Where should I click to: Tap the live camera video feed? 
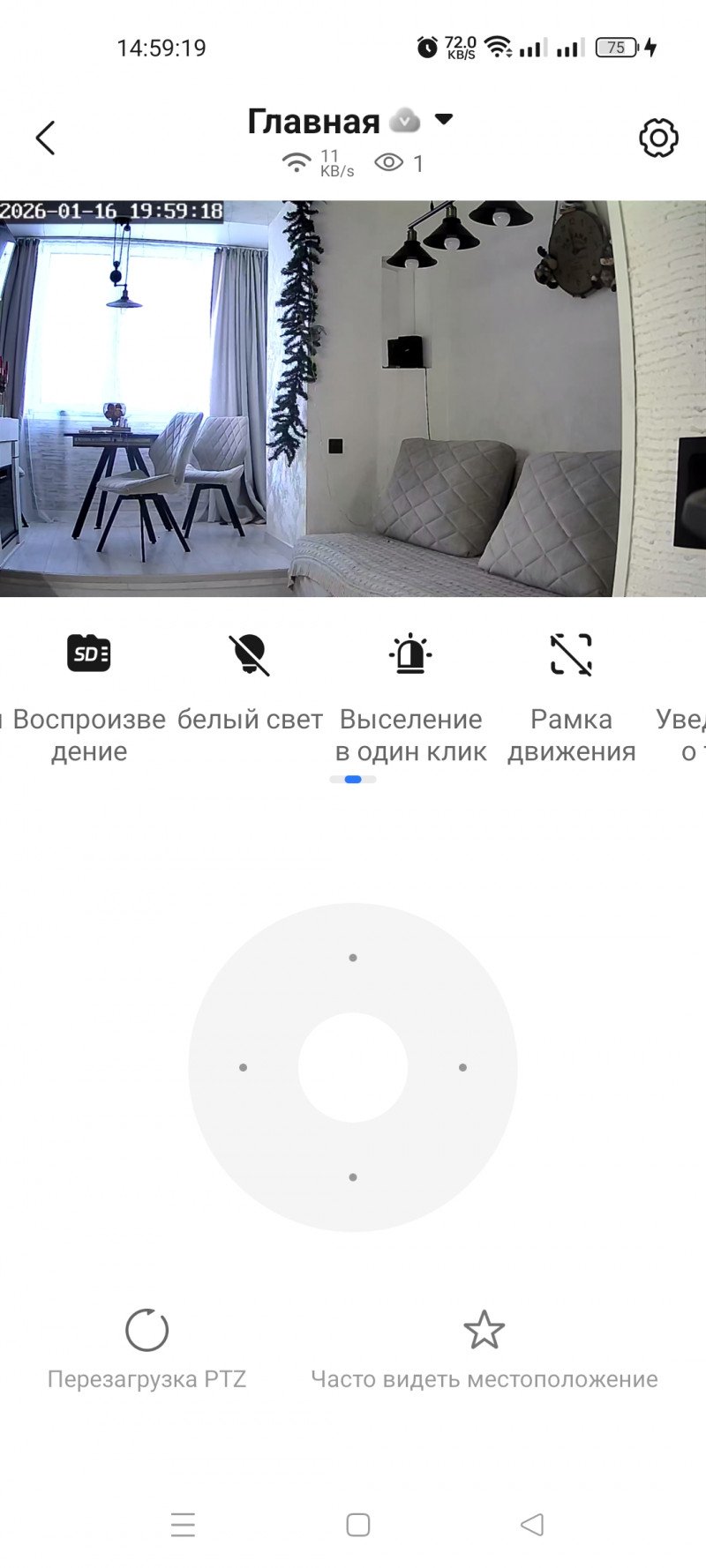353,399
